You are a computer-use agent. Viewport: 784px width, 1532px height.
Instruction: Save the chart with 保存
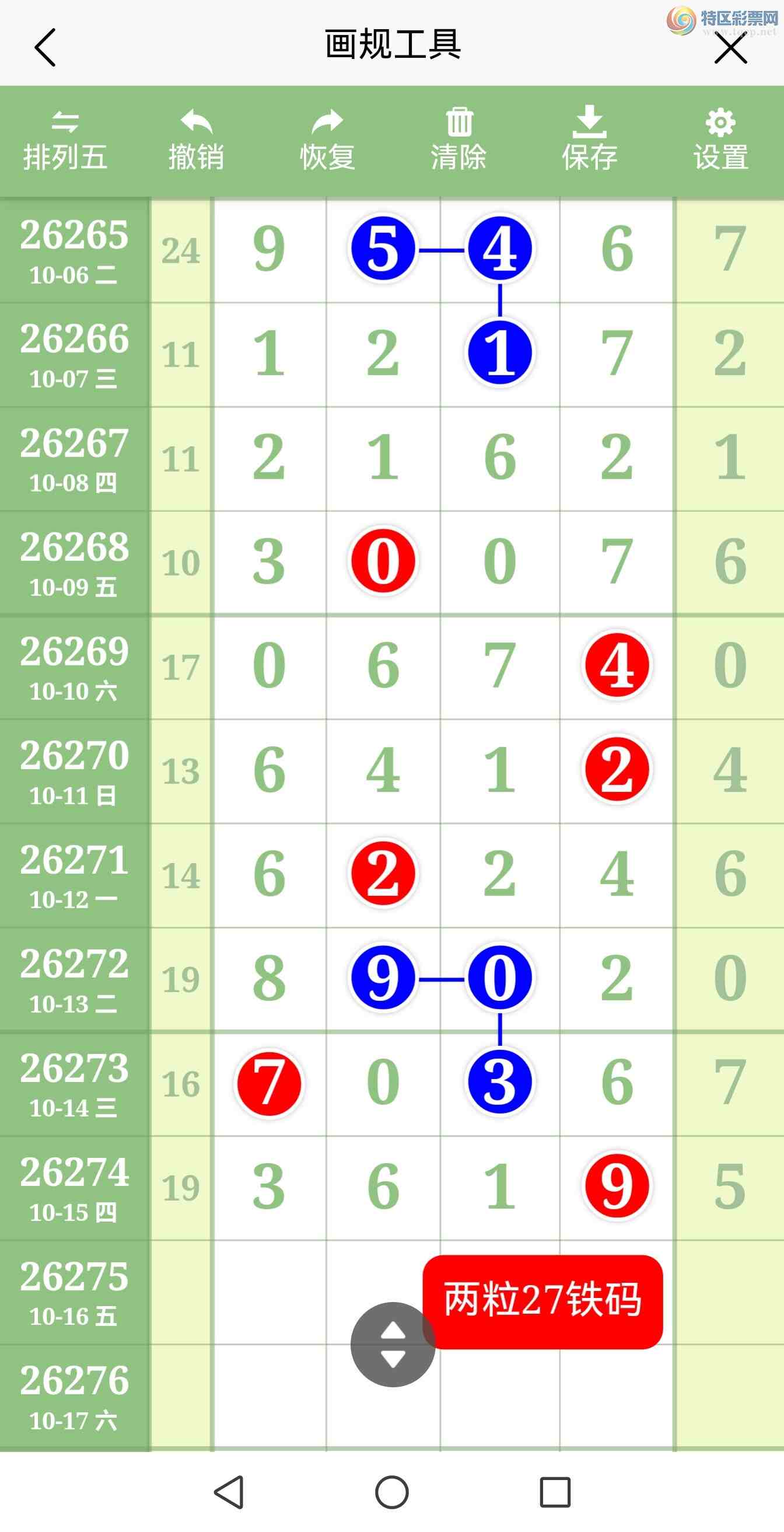[590, 139]
